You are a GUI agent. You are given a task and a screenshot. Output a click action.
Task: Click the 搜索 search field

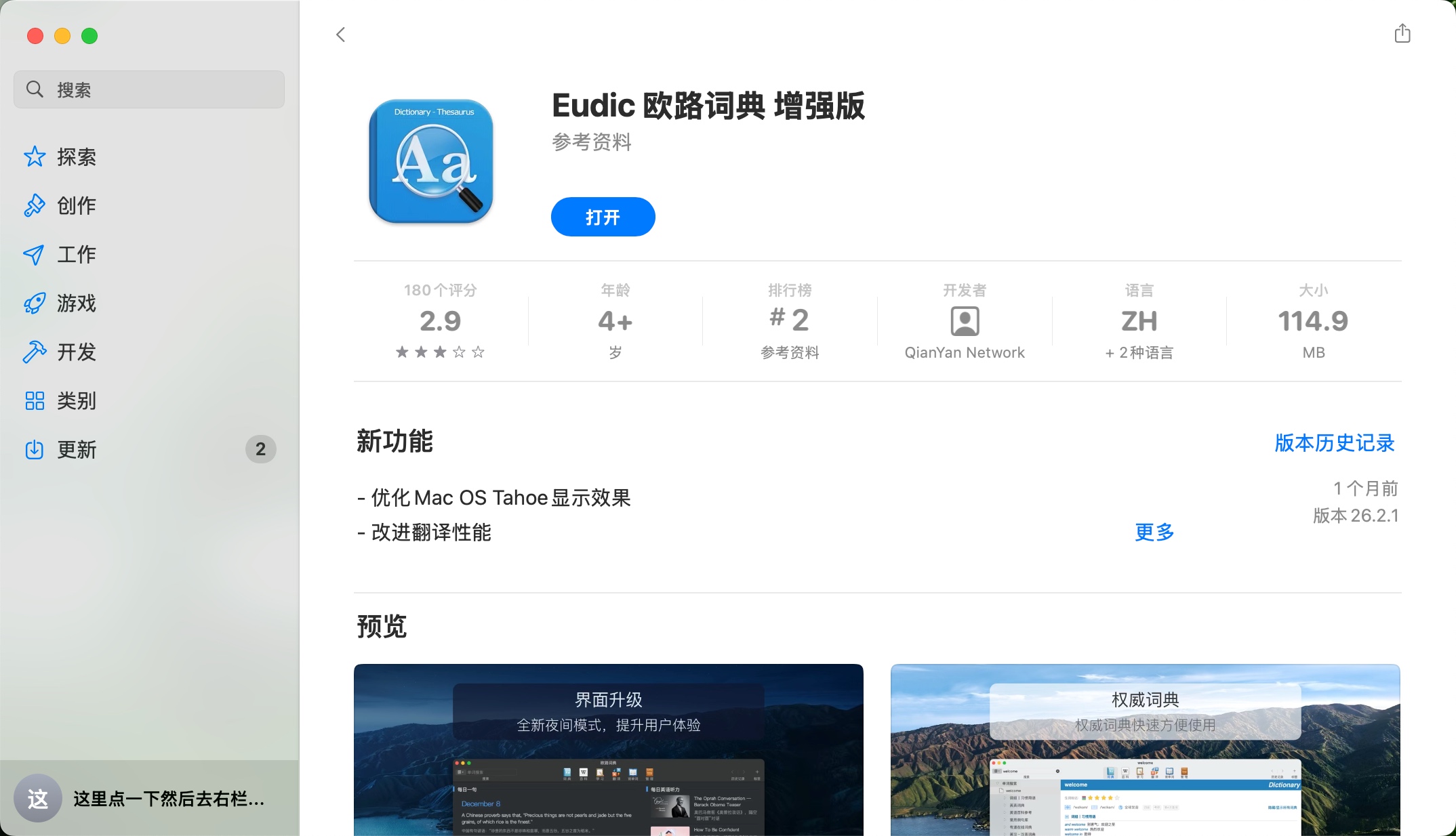149,89
